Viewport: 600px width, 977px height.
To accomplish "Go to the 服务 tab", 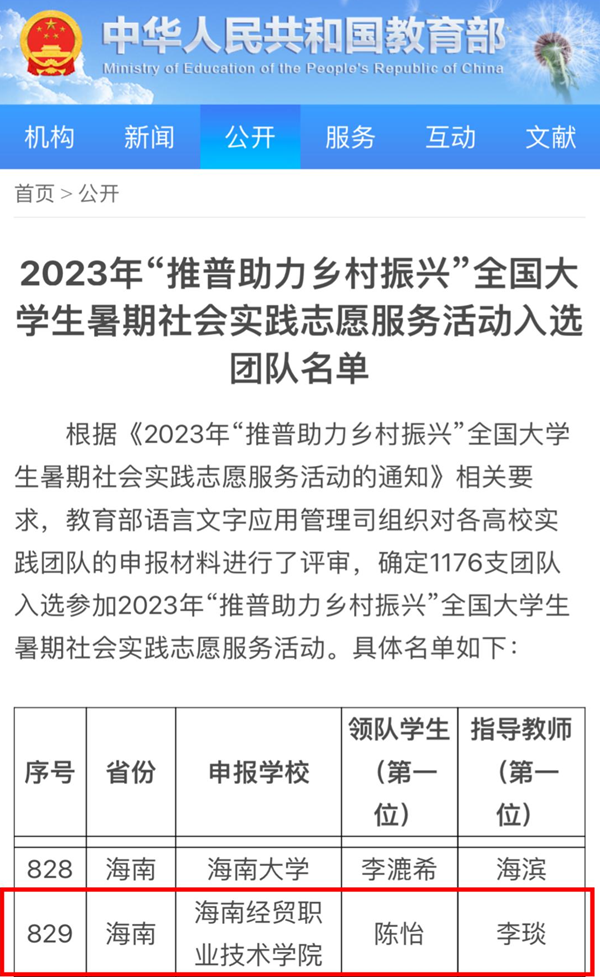I will pyautogui.click(x=350, y=137).
